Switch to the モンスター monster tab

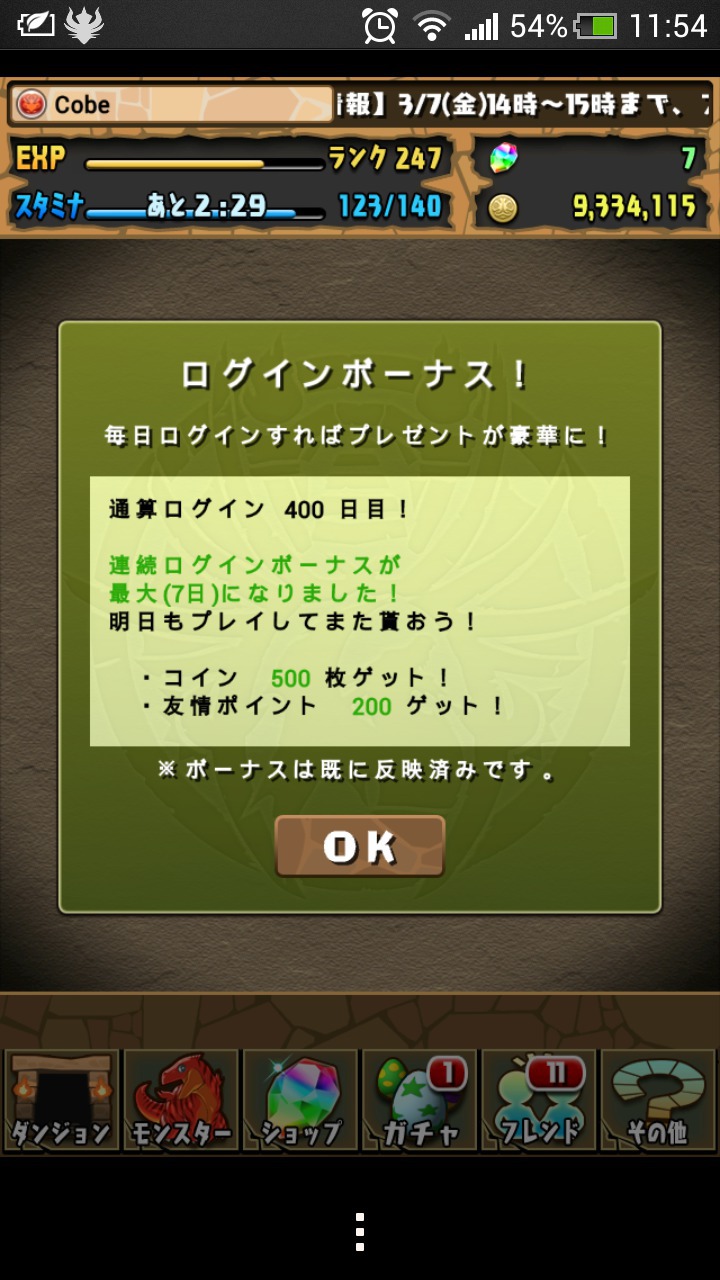[x=180, y=1100]
